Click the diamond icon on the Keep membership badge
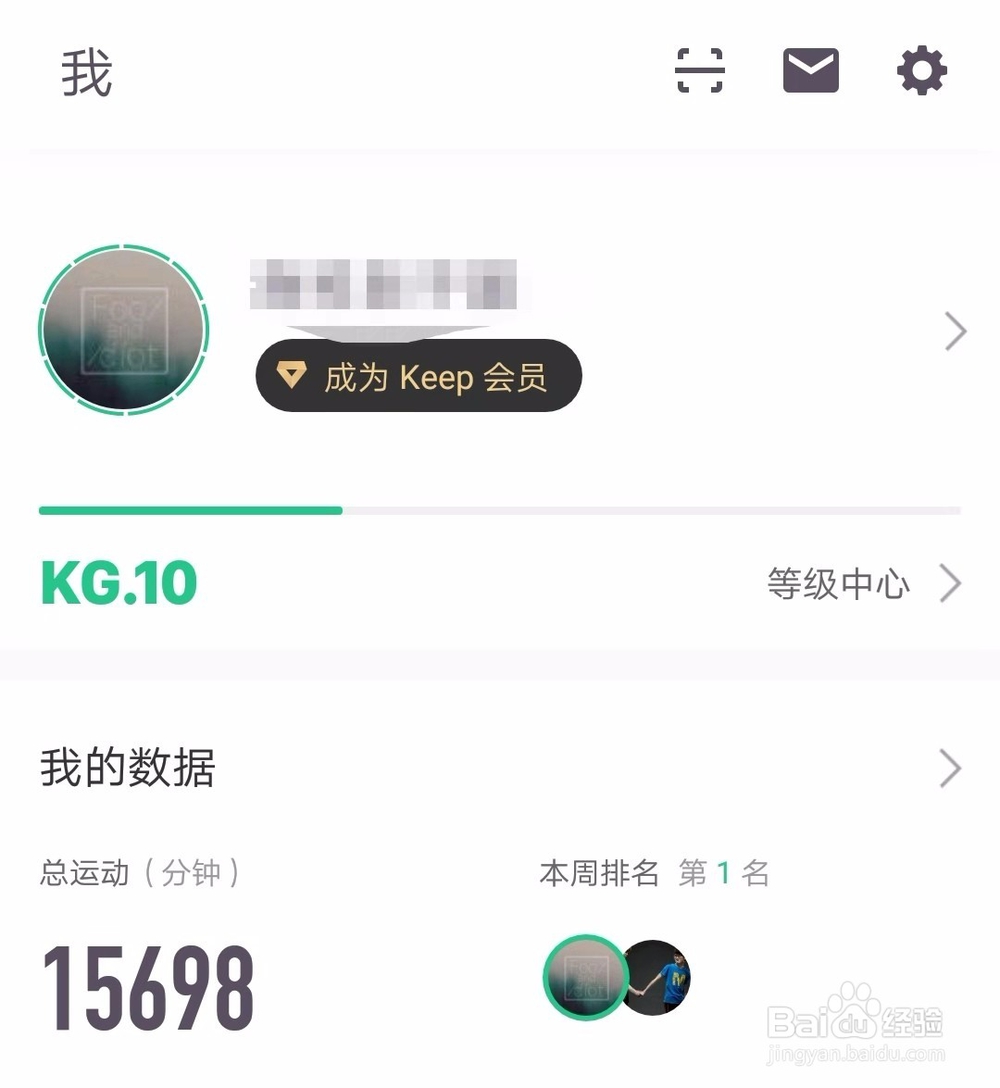The height and width of the screenshot is (1088, 1000). 290,376
